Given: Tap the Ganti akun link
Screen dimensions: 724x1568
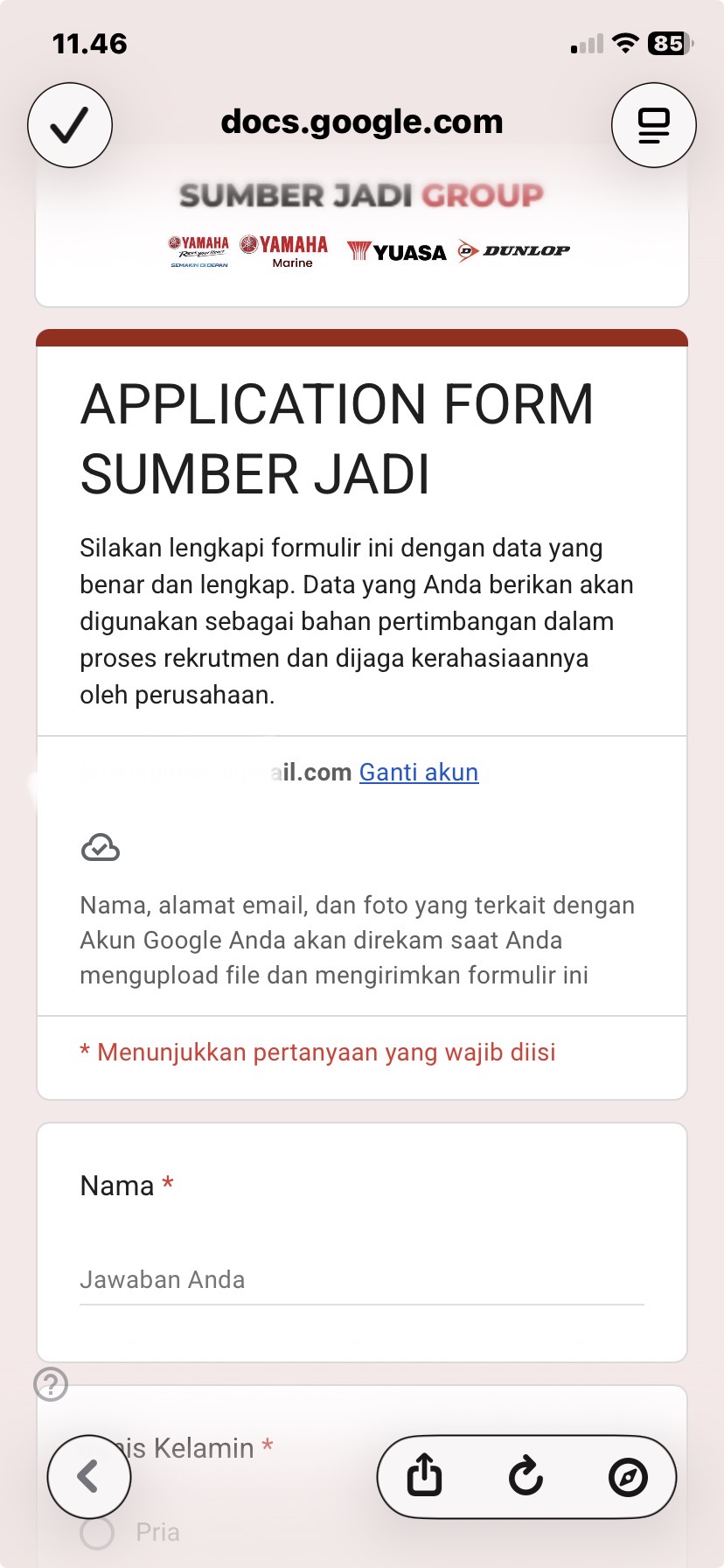Looking at the screenshot, I should coord(419,772).
